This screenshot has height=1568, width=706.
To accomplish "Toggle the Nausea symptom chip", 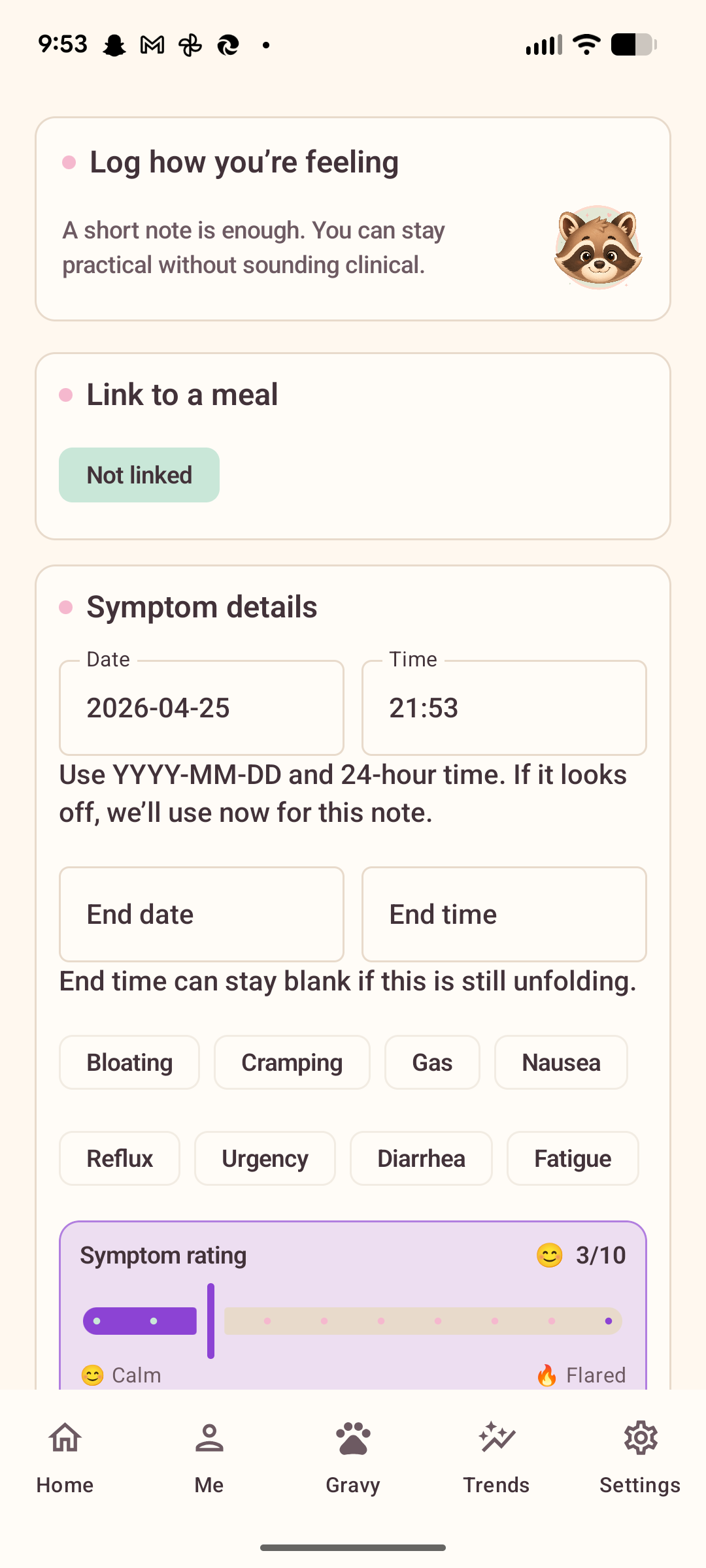I will [x=560, y=1062].
